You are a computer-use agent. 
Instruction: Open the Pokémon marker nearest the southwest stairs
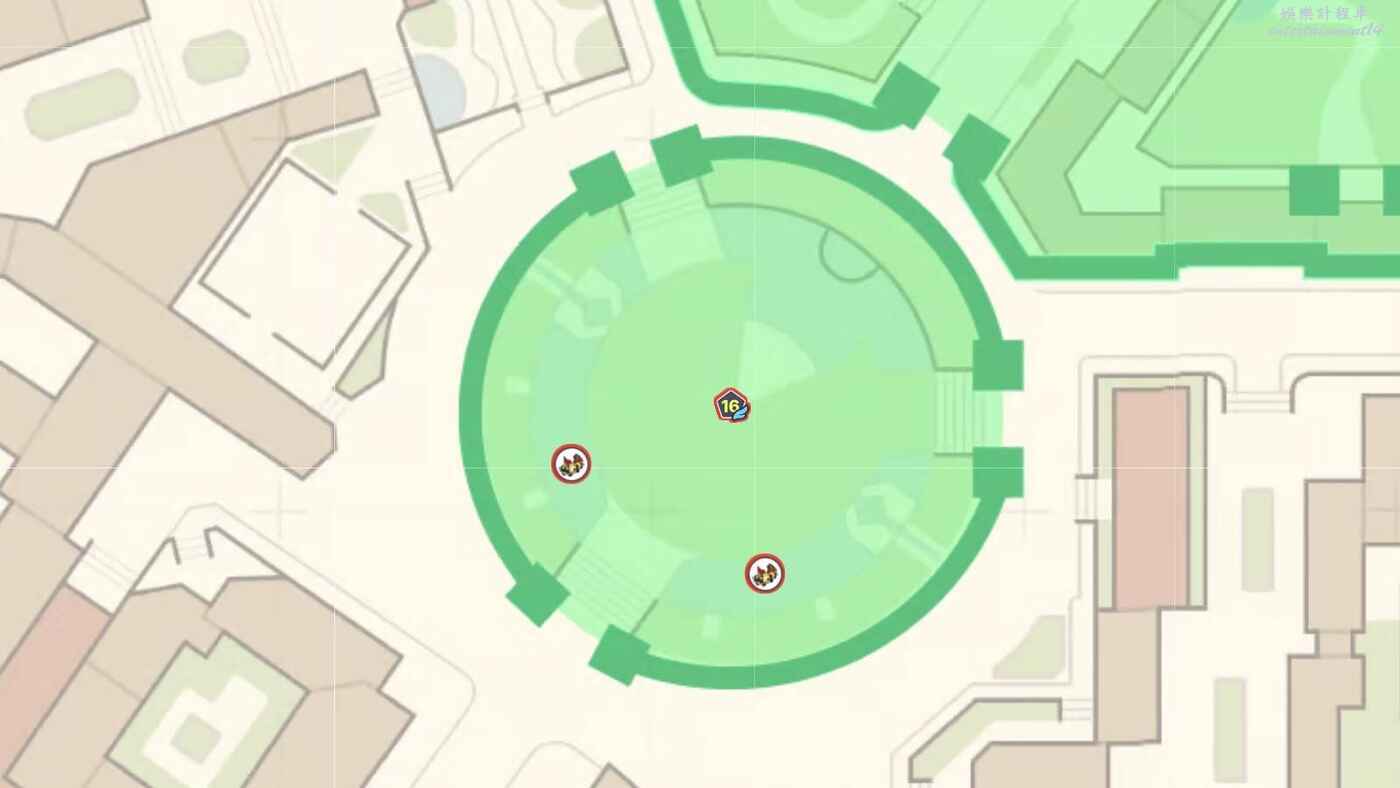pyautogui.click(x=571, y=464)
